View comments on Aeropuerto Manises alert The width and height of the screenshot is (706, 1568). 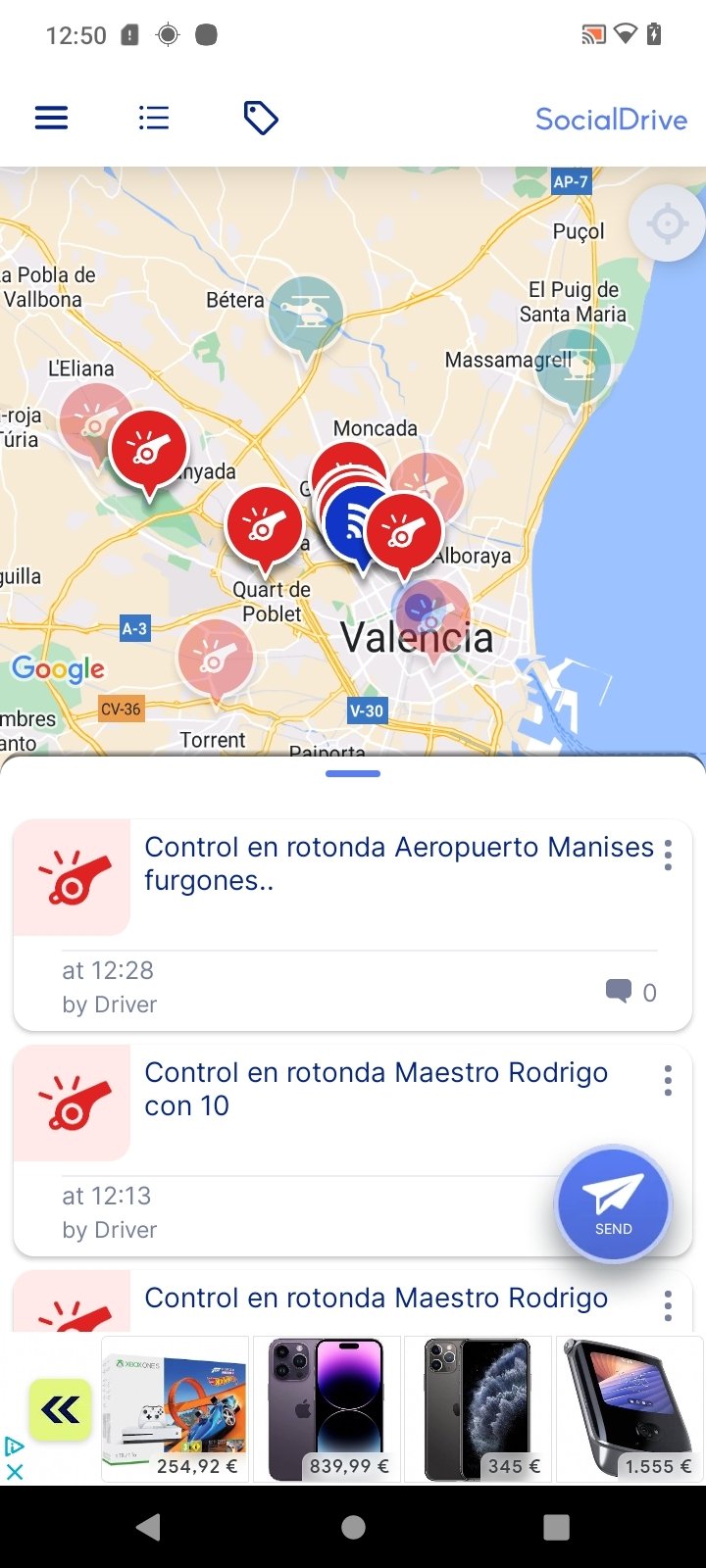coord(630,992)
